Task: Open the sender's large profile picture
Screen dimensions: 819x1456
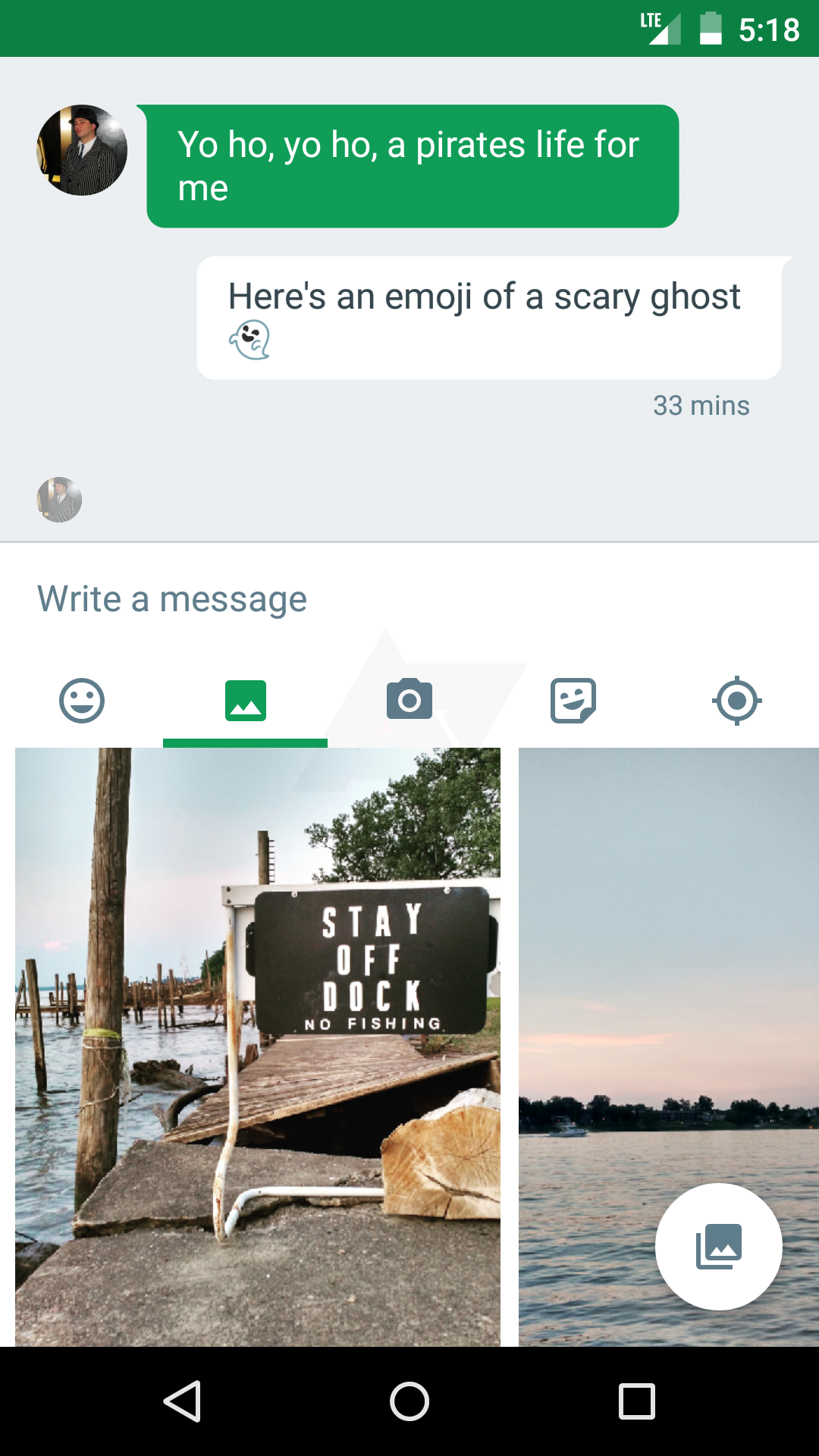Action: [82, 150]
